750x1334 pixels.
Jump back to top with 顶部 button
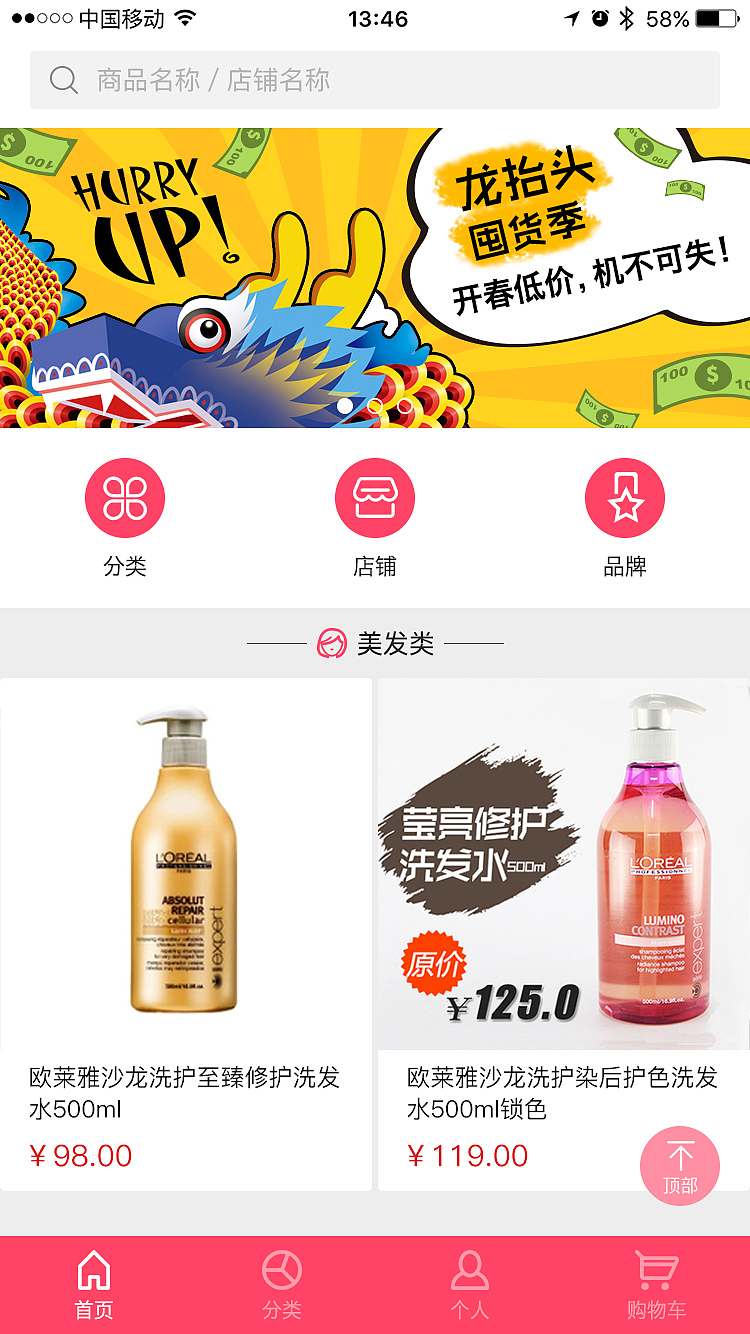[680, 1166]
